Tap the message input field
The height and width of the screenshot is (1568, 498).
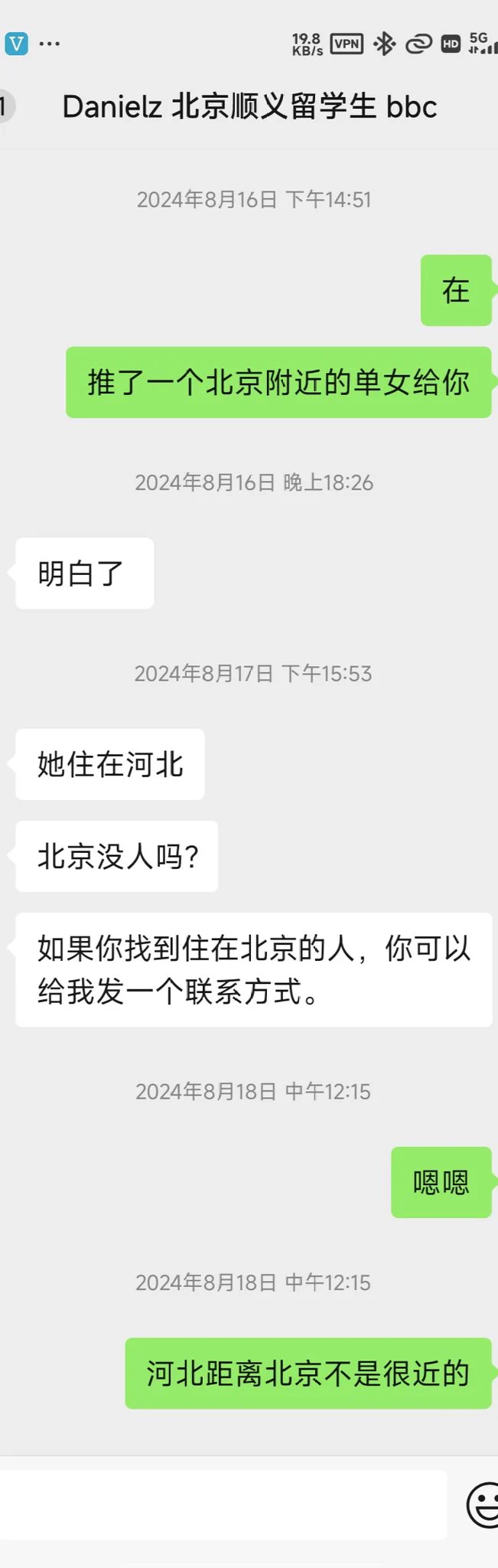pos(222,1504)
